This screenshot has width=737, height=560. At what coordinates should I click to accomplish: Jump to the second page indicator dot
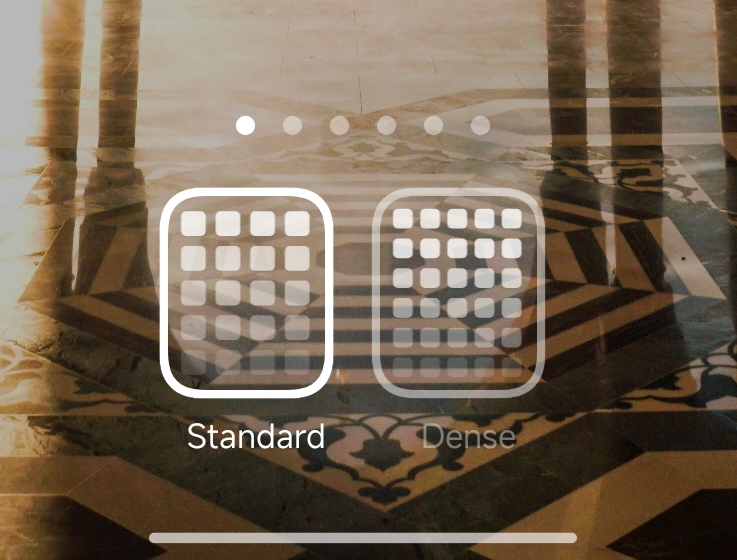click(292, 125)
